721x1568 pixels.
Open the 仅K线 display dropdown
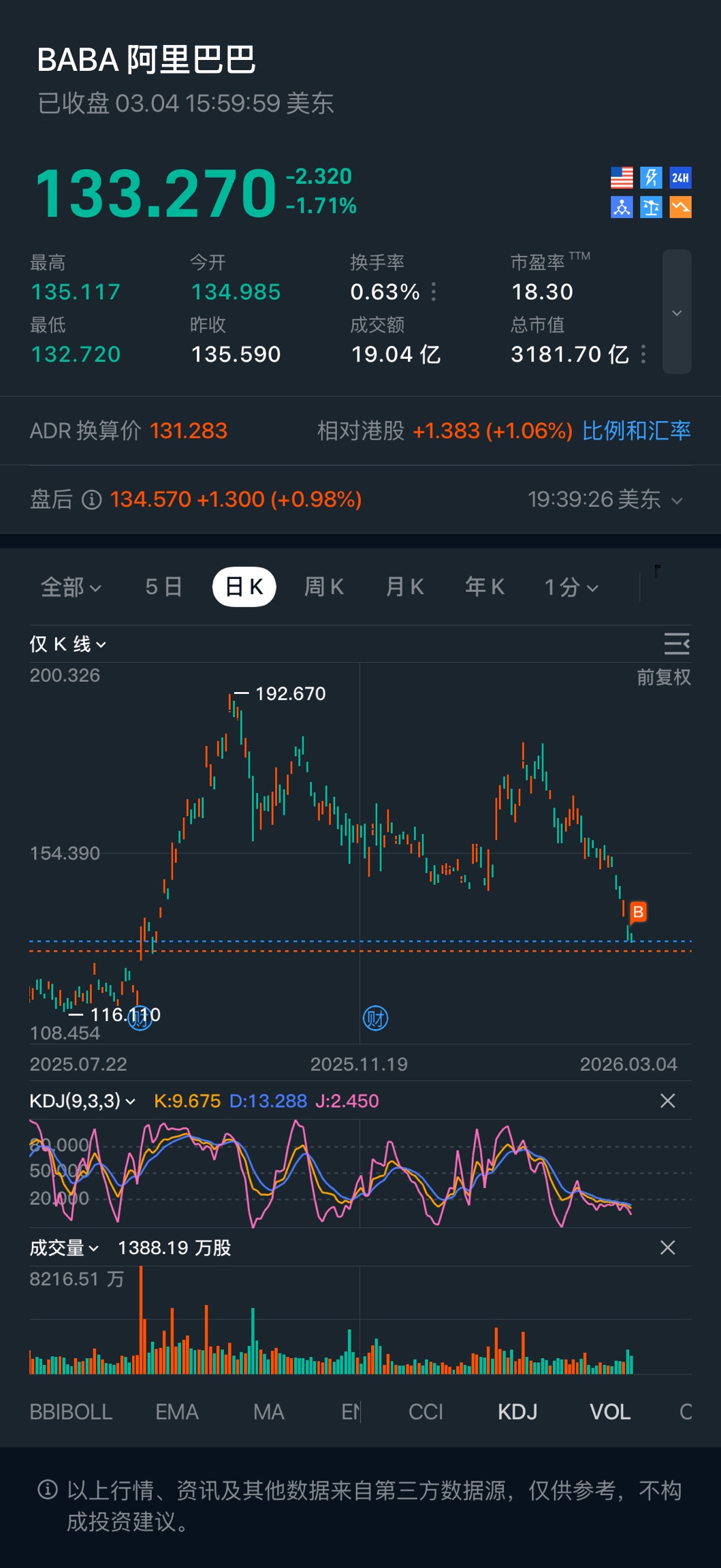pyautogui.click(x=67, y=644)
